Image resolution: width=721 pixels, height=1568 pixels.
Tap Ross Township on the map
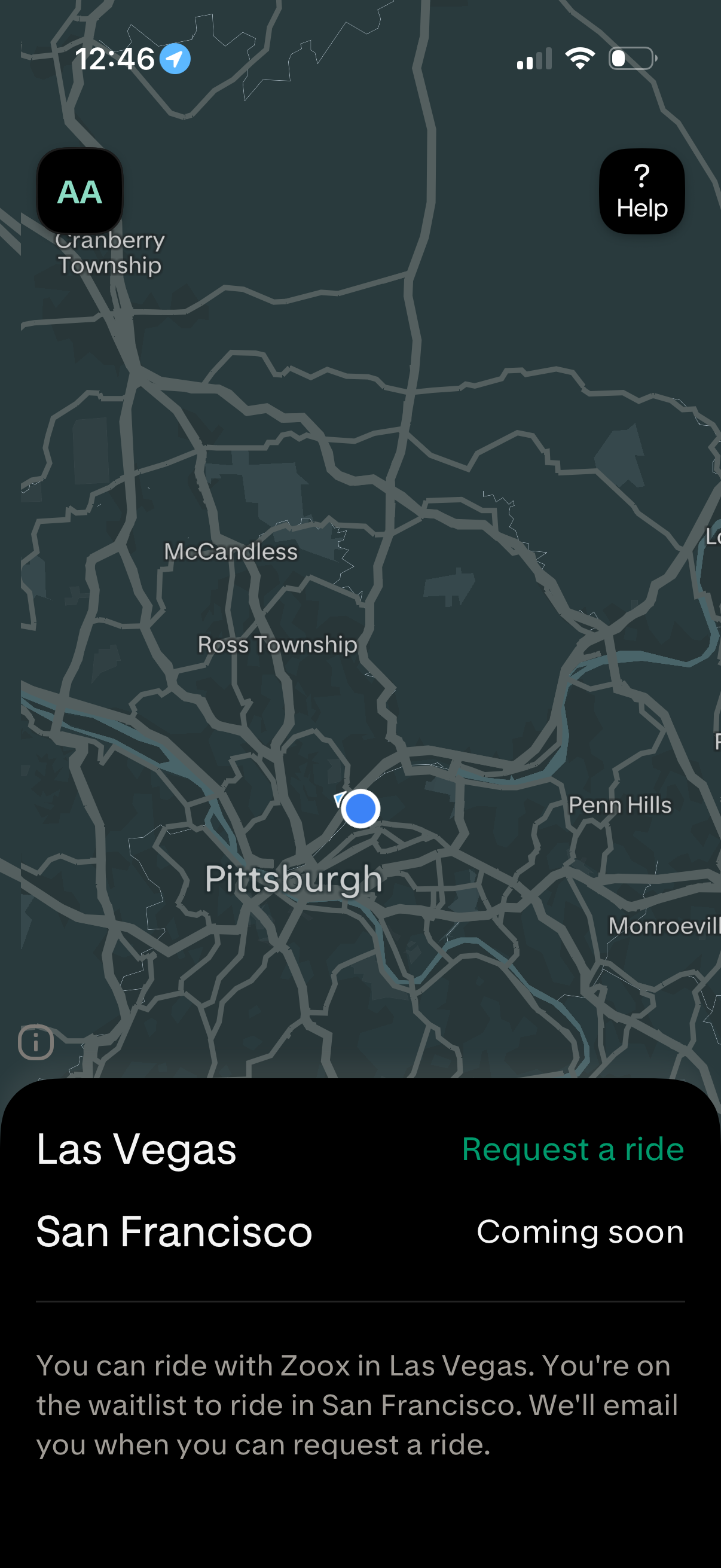pos(277,645)
